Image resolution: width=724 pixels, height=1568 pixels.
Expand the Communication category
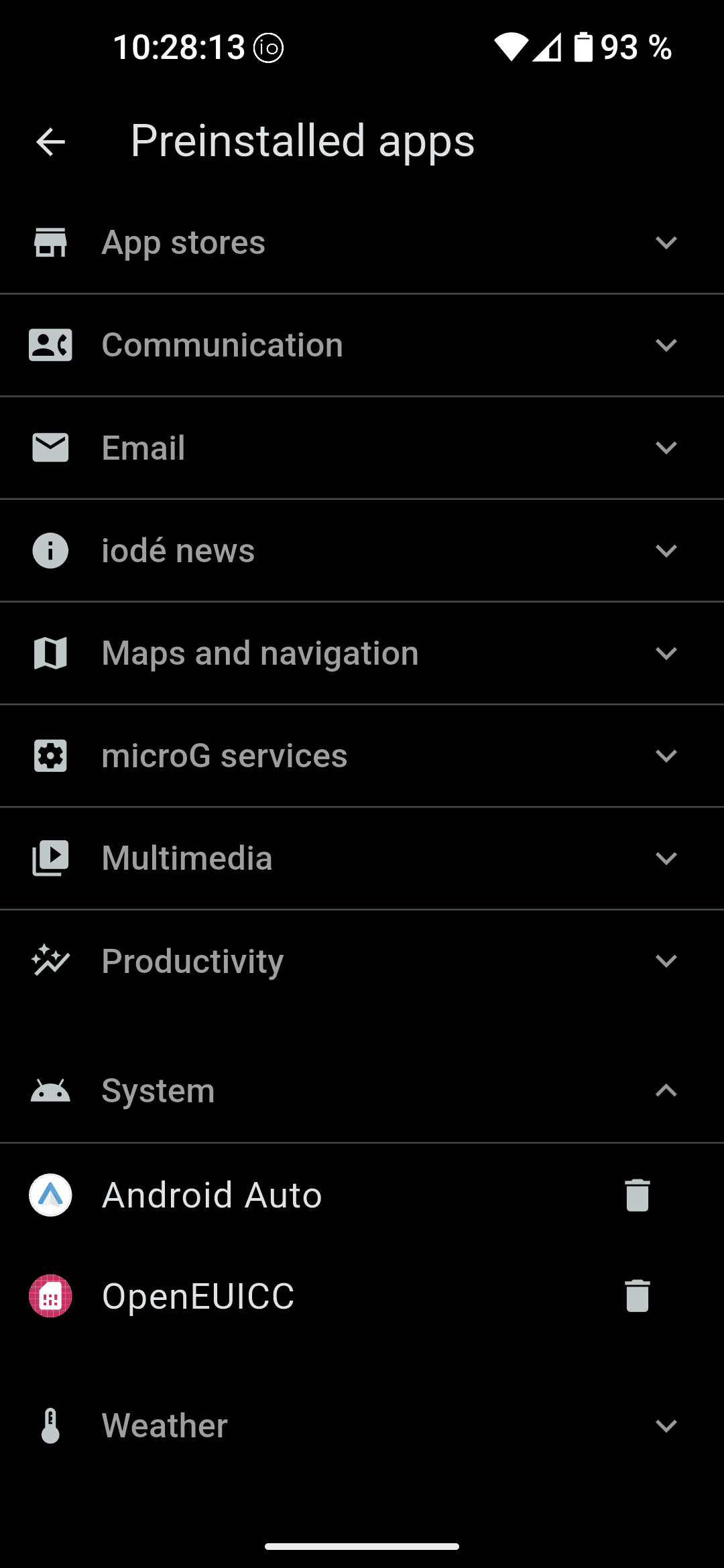pos(666,345)
